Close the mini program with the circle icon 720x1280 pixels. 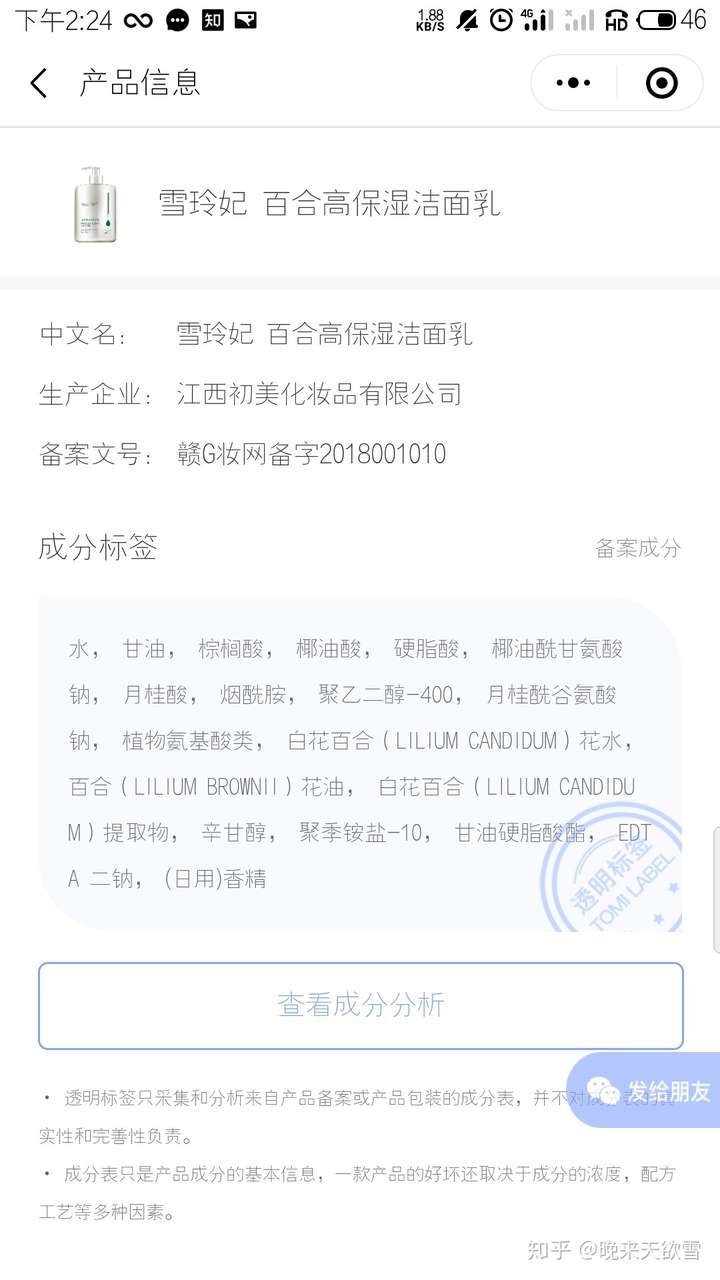[661, 83]
